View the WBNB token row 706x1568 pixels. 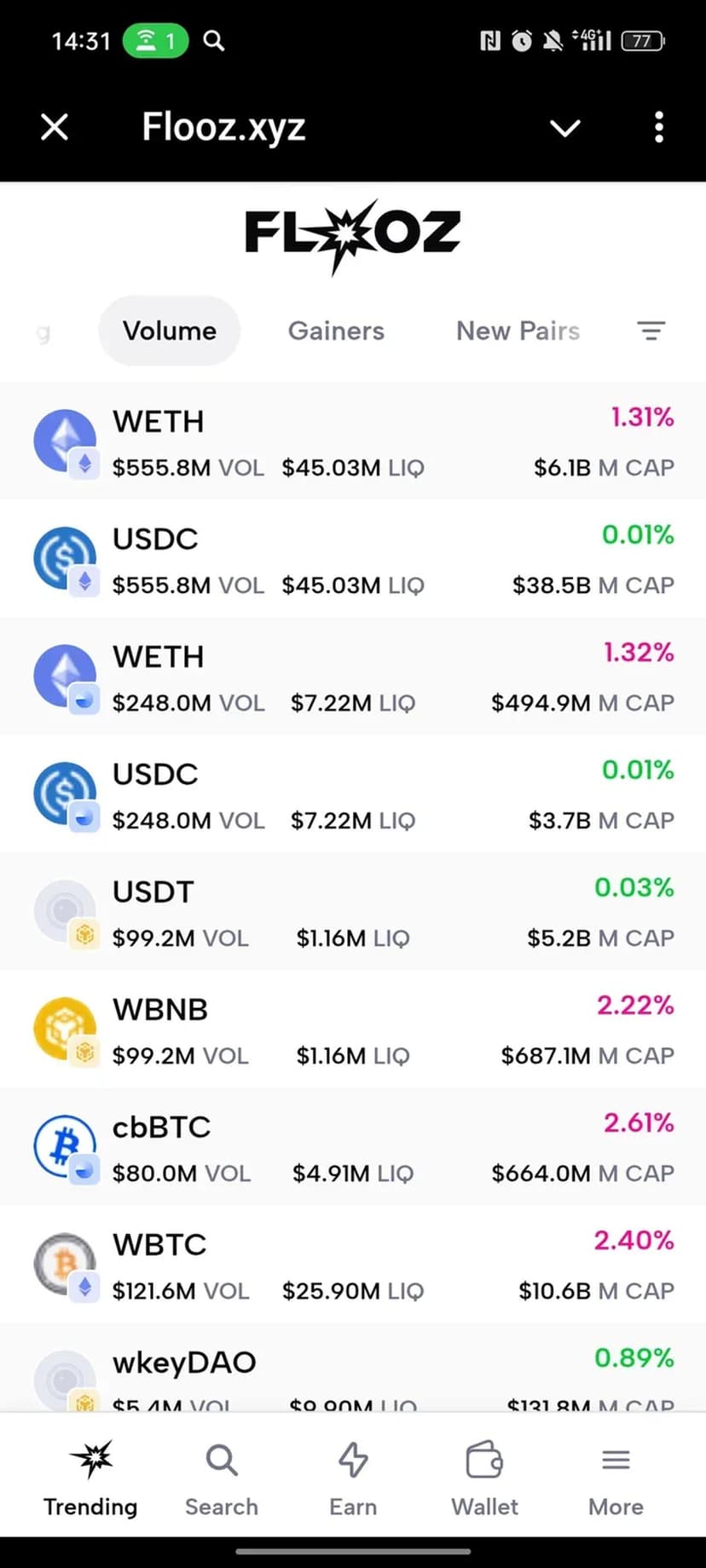tap(353, 1029)
